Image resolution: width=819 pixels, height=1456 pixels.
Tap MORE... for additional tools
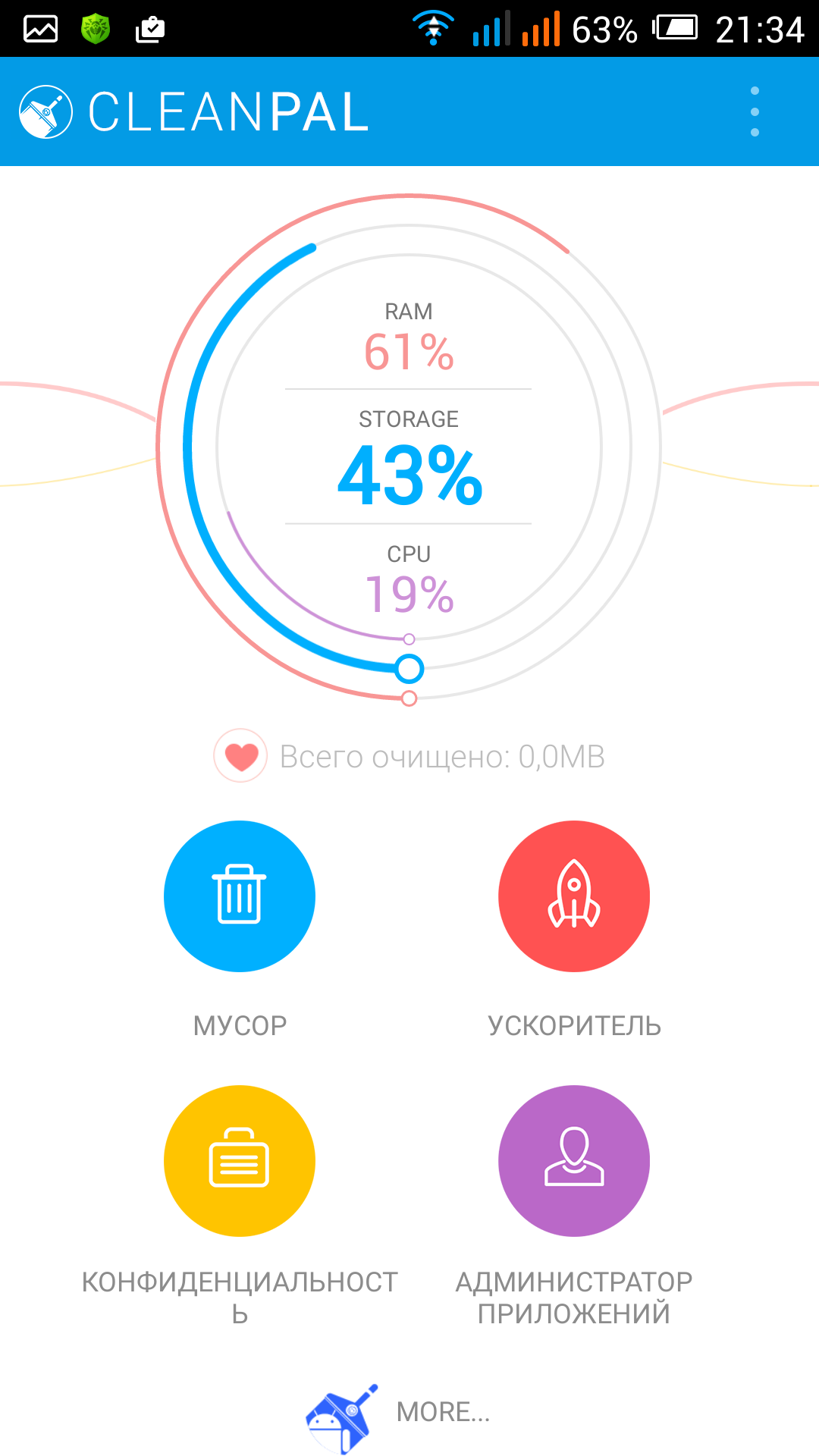(x=442, y=1412)
